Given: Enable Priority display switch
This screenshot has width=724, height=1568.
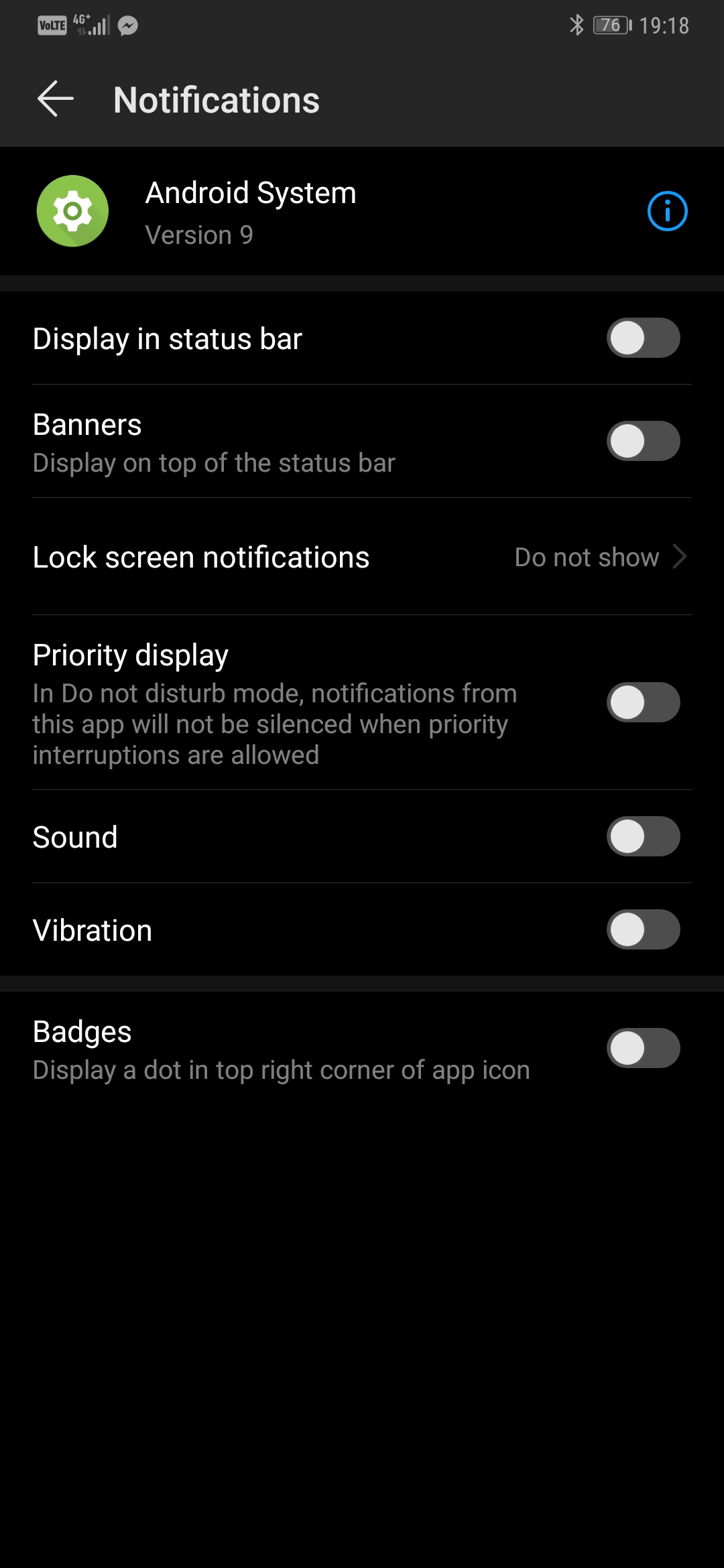Looking at the screenshot, I should pyautogui.click(x=643, y=702).
